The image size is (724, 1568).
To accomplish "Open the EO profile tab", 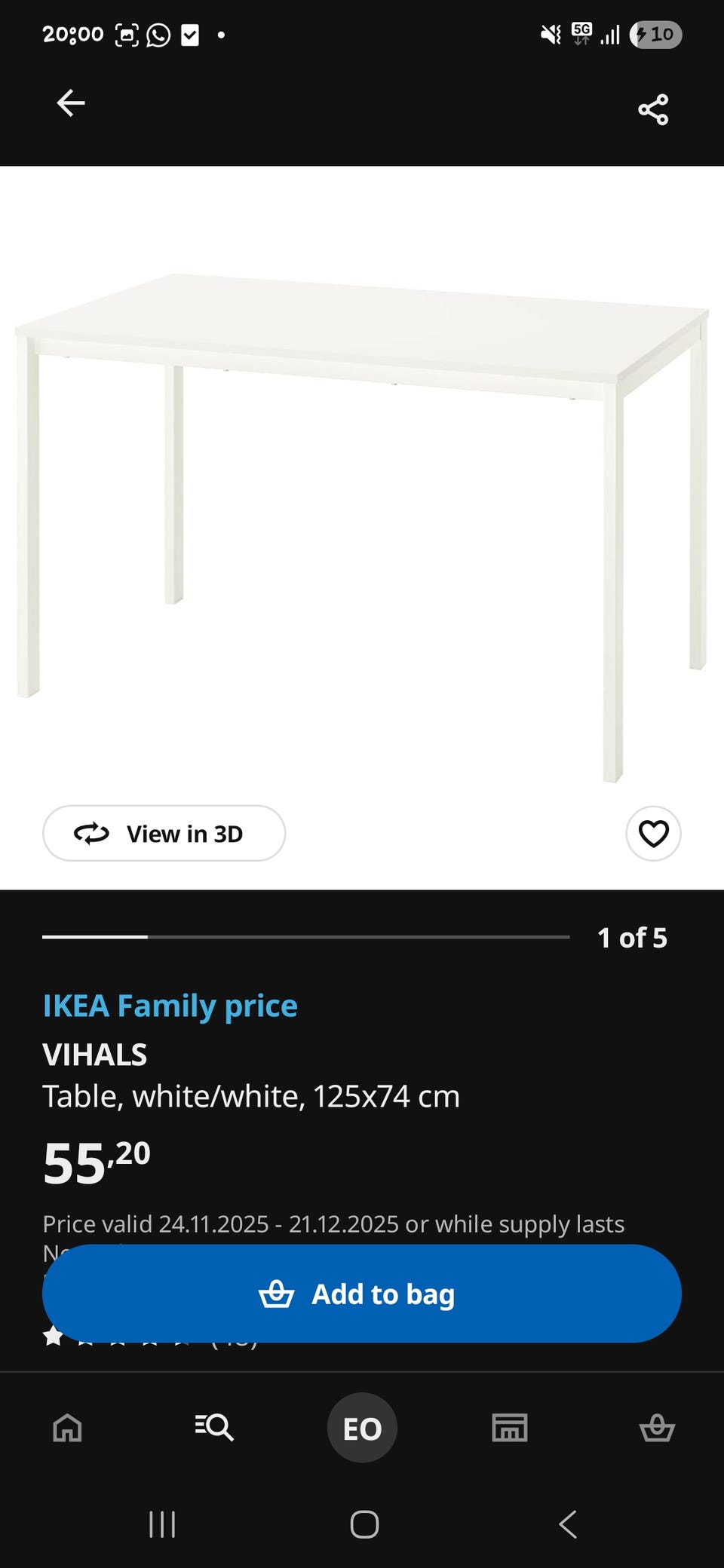I will pos(362,1428).
